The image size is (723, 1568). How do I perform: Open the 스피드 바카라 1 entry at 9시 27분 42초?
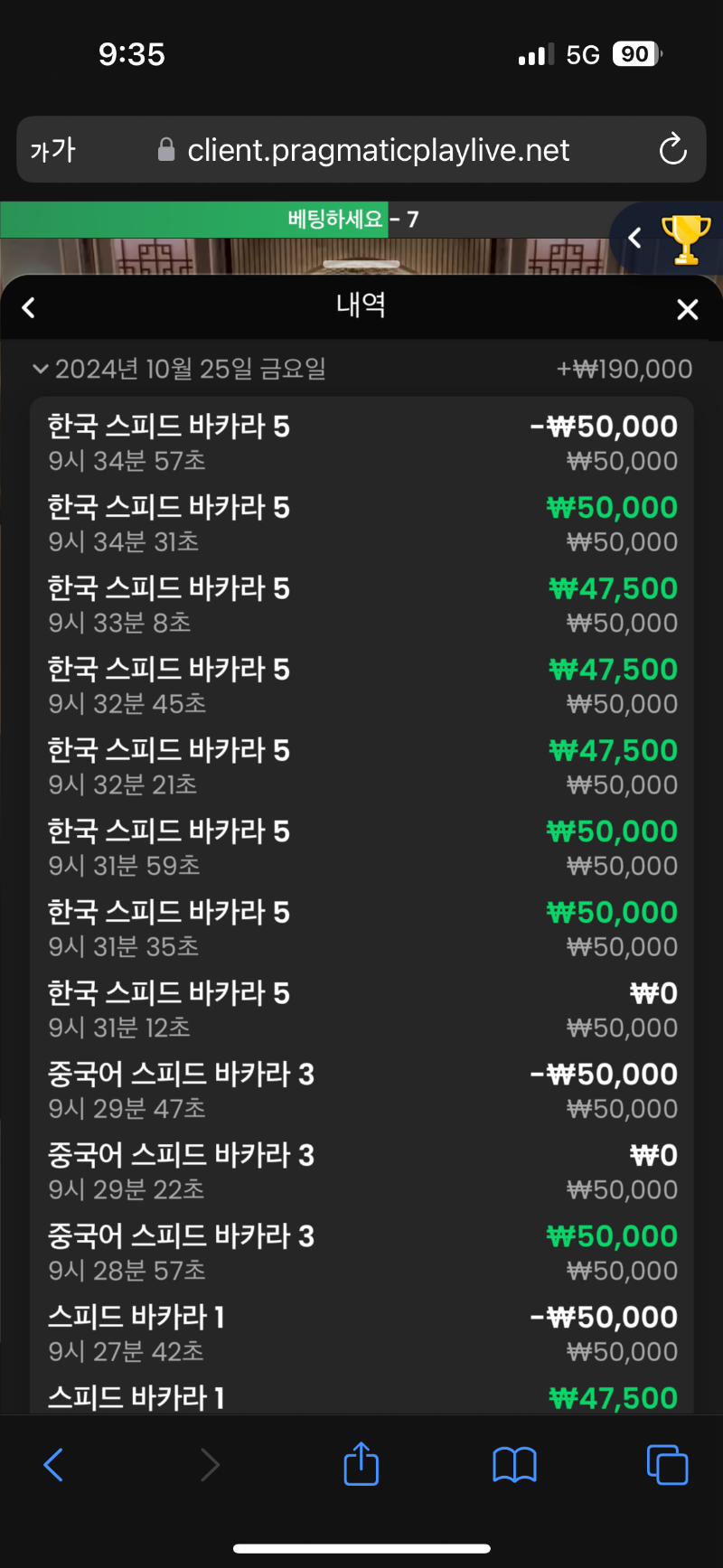point(361,1333)
